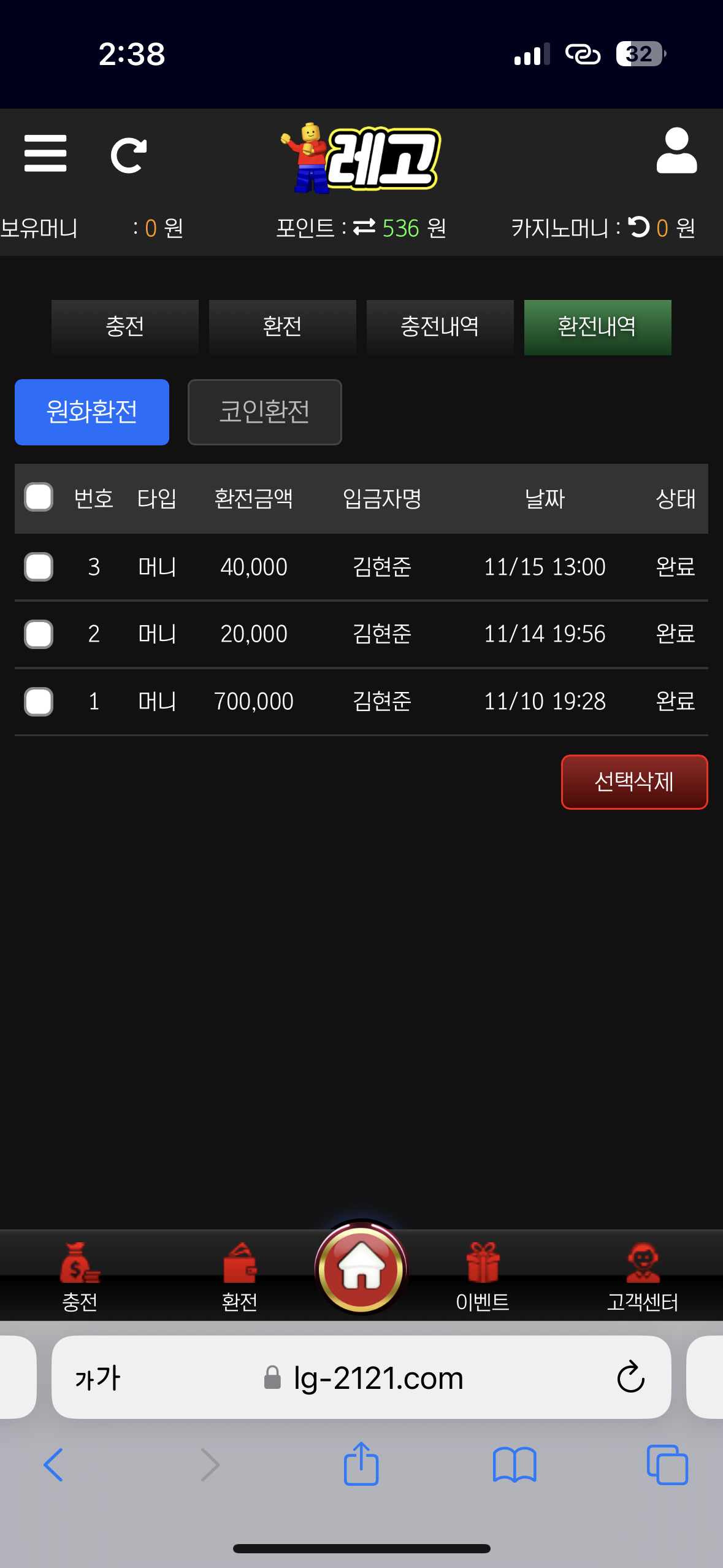Open the hamburger menu
723x1568 pixels.
coord(45,153)
